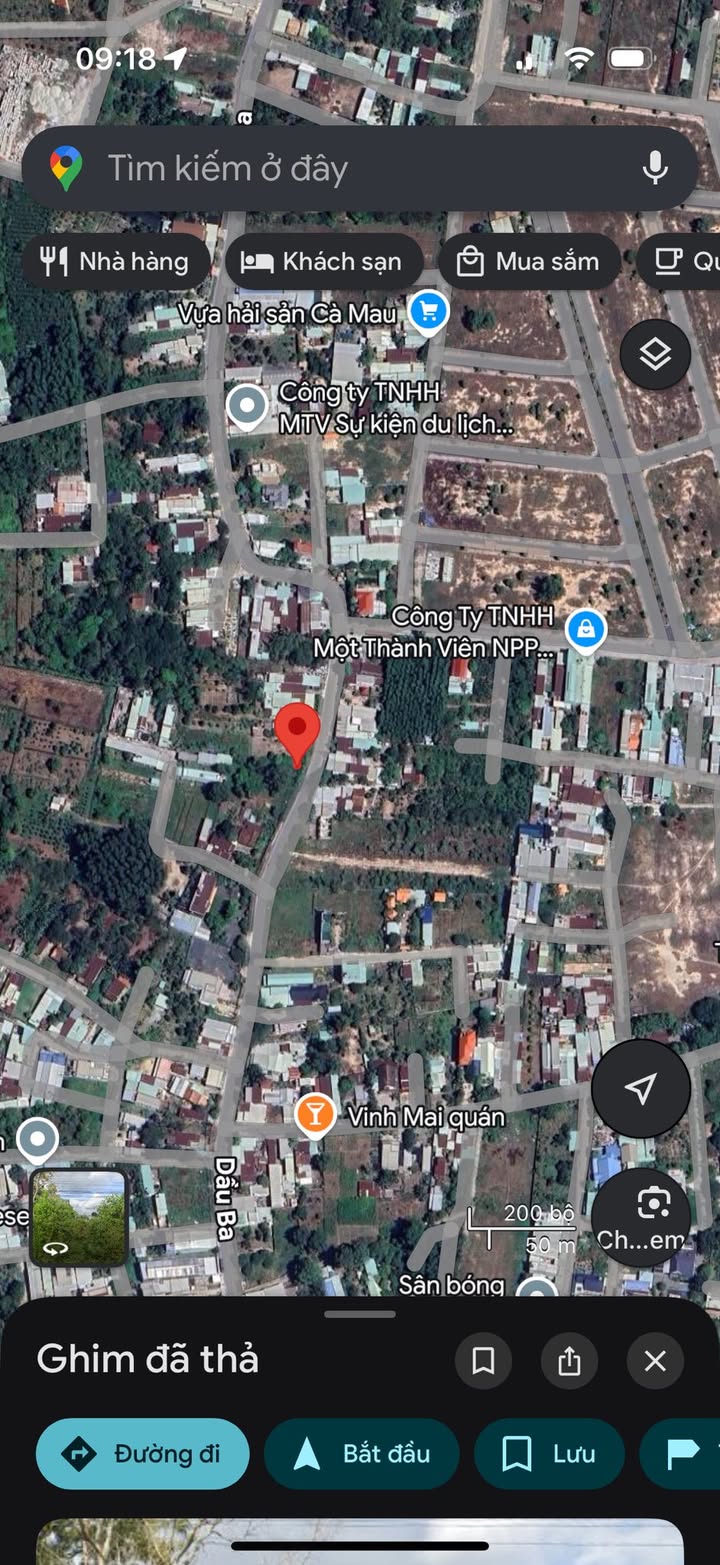720x1565 pixels.
Task: Save the dropped pin with bookmark icon
Action: 484,1360
